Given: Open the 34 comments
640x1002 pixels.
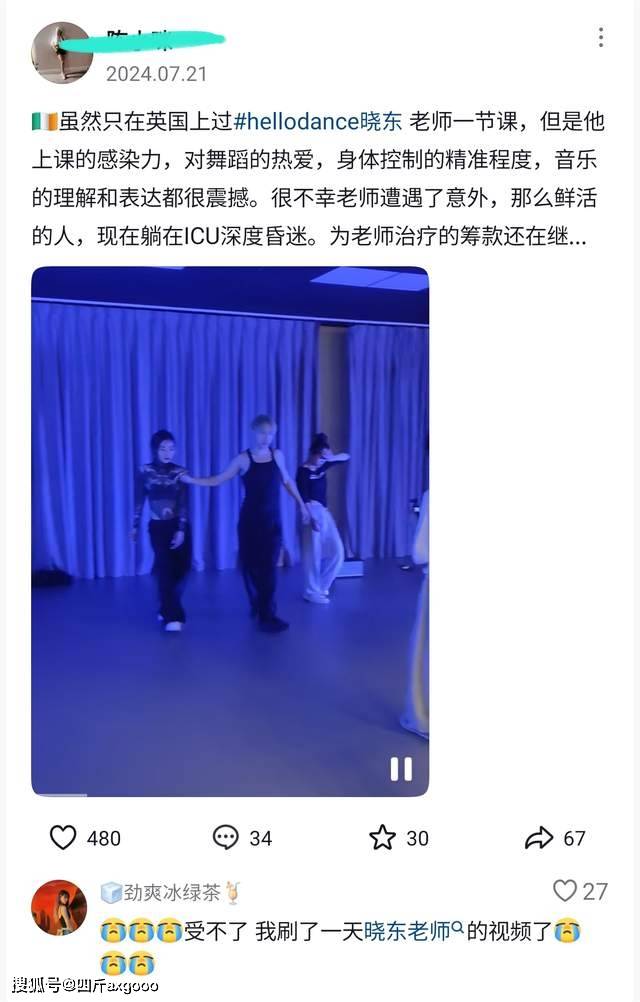Looking at the screenshot, I should (226, 837).
